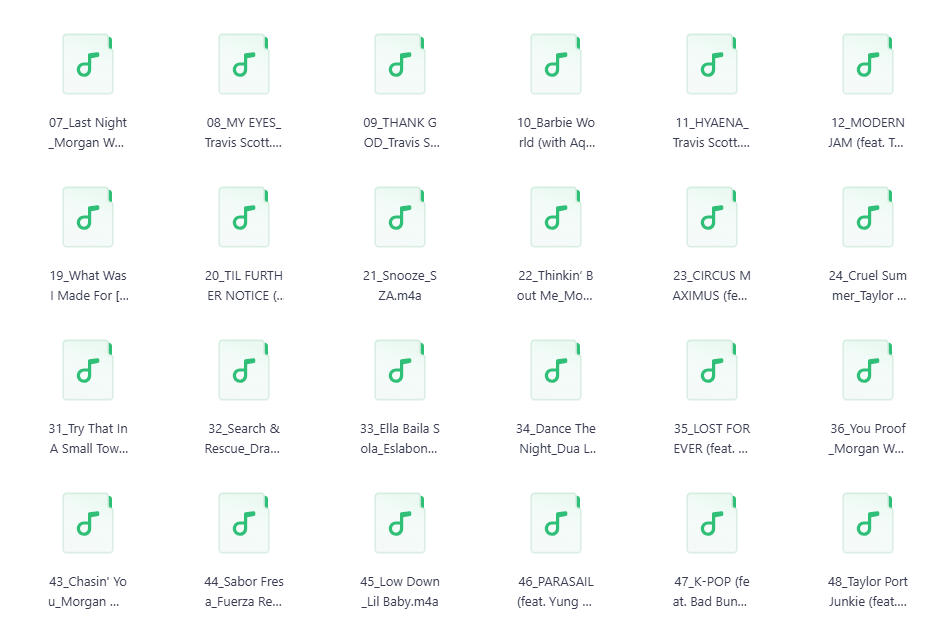Select the 36_You Proof_Morgan W... file
This screenshot has width=938, height=637.
tap(868, 370)
